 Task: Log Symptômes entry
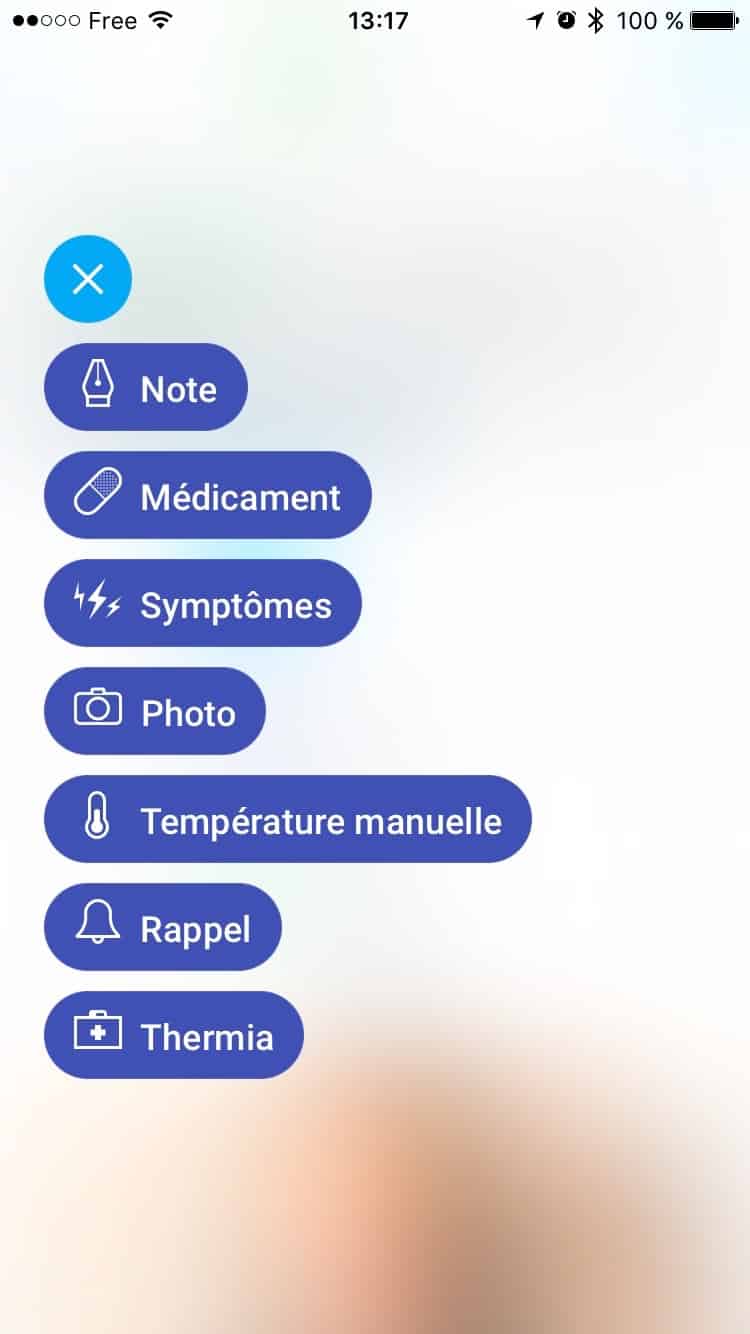(203, 603)
